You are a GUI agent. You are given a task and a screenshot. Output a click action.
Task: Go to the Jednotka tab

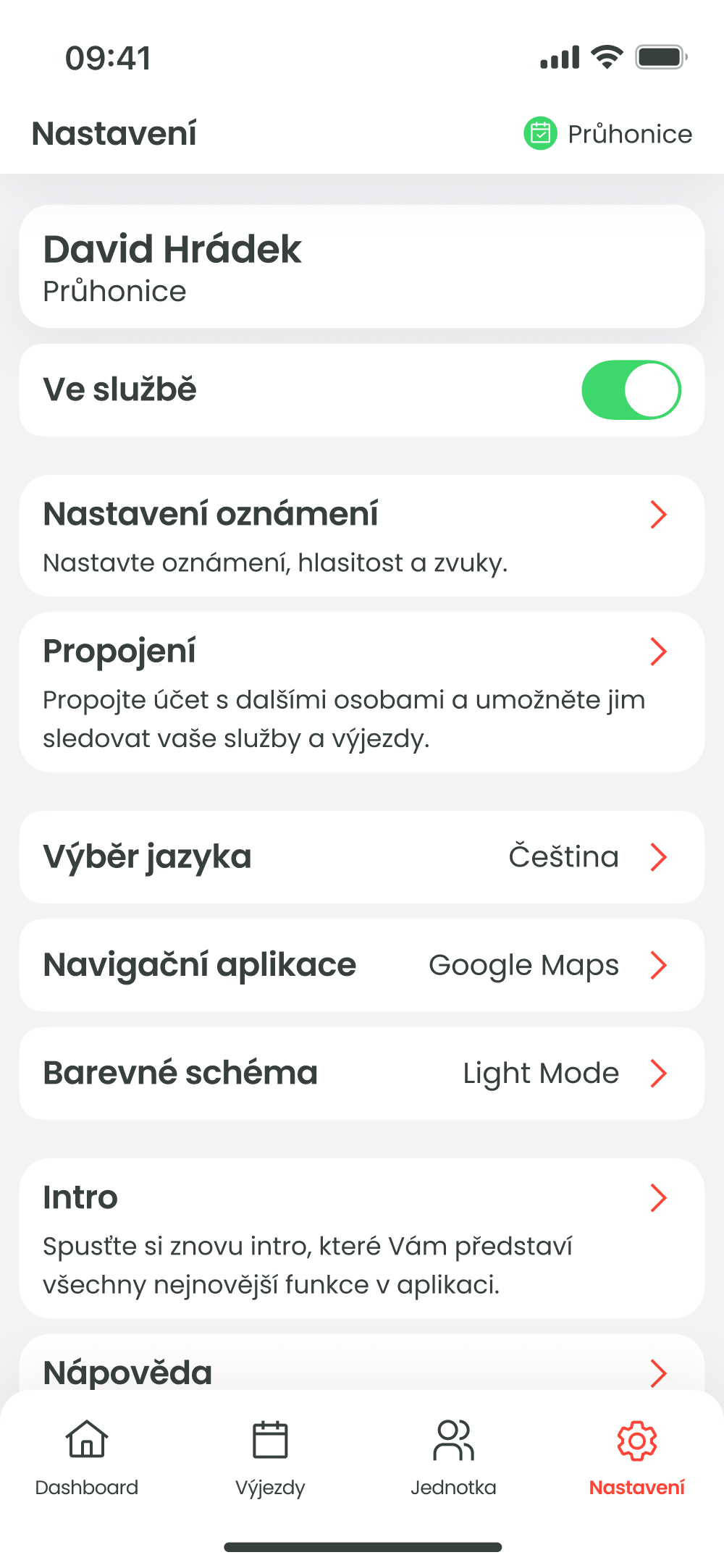pos(453,1457)
